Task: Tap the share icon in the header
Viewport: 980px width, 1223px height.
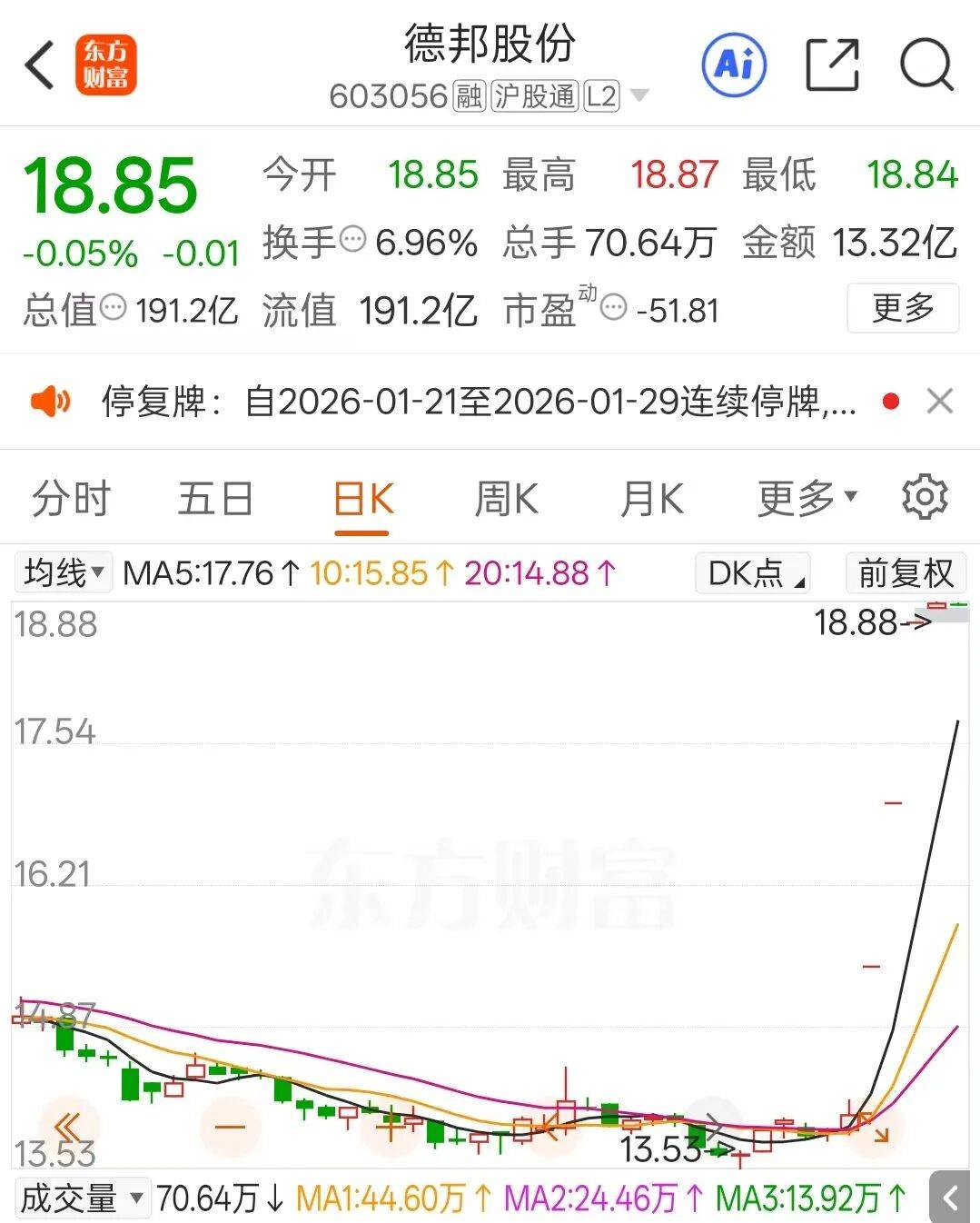Action: [833, 64]
